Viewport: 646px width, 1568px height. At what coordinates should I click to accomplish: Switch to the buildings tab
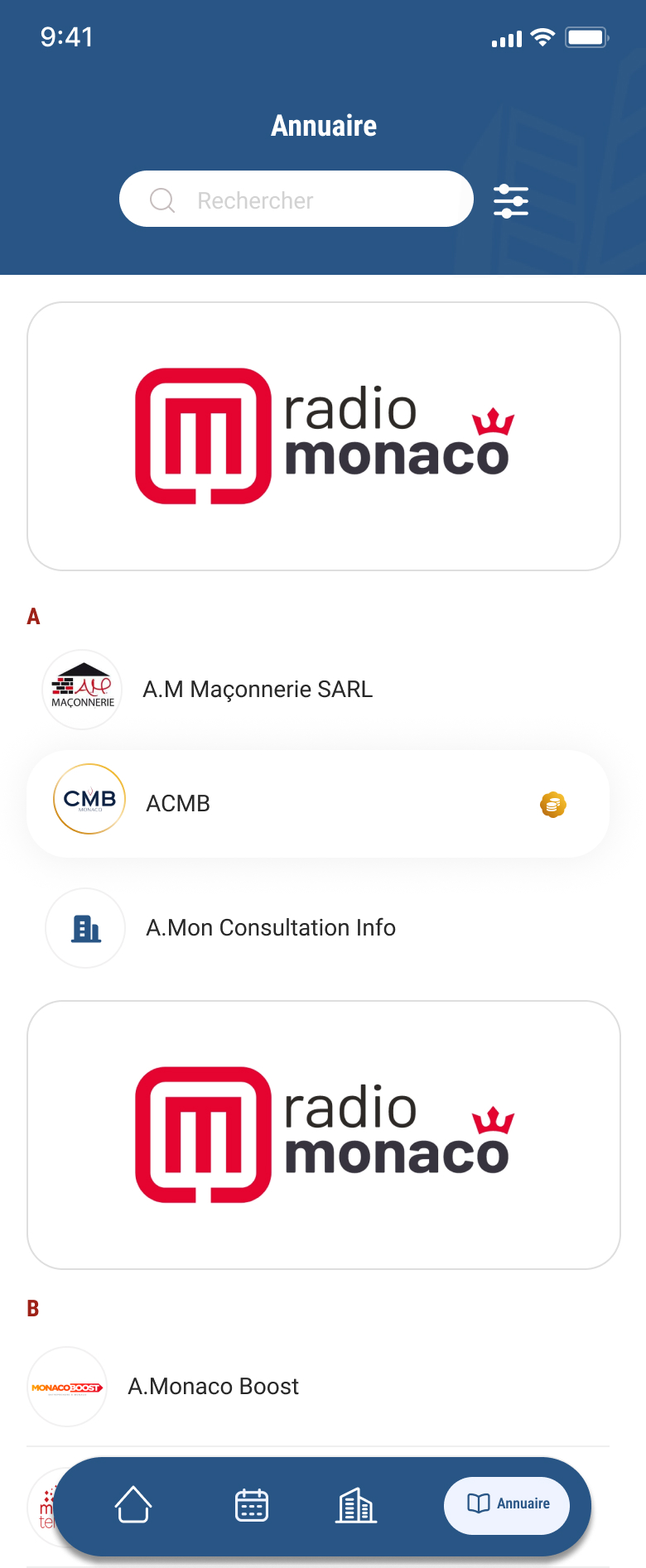356,1504
